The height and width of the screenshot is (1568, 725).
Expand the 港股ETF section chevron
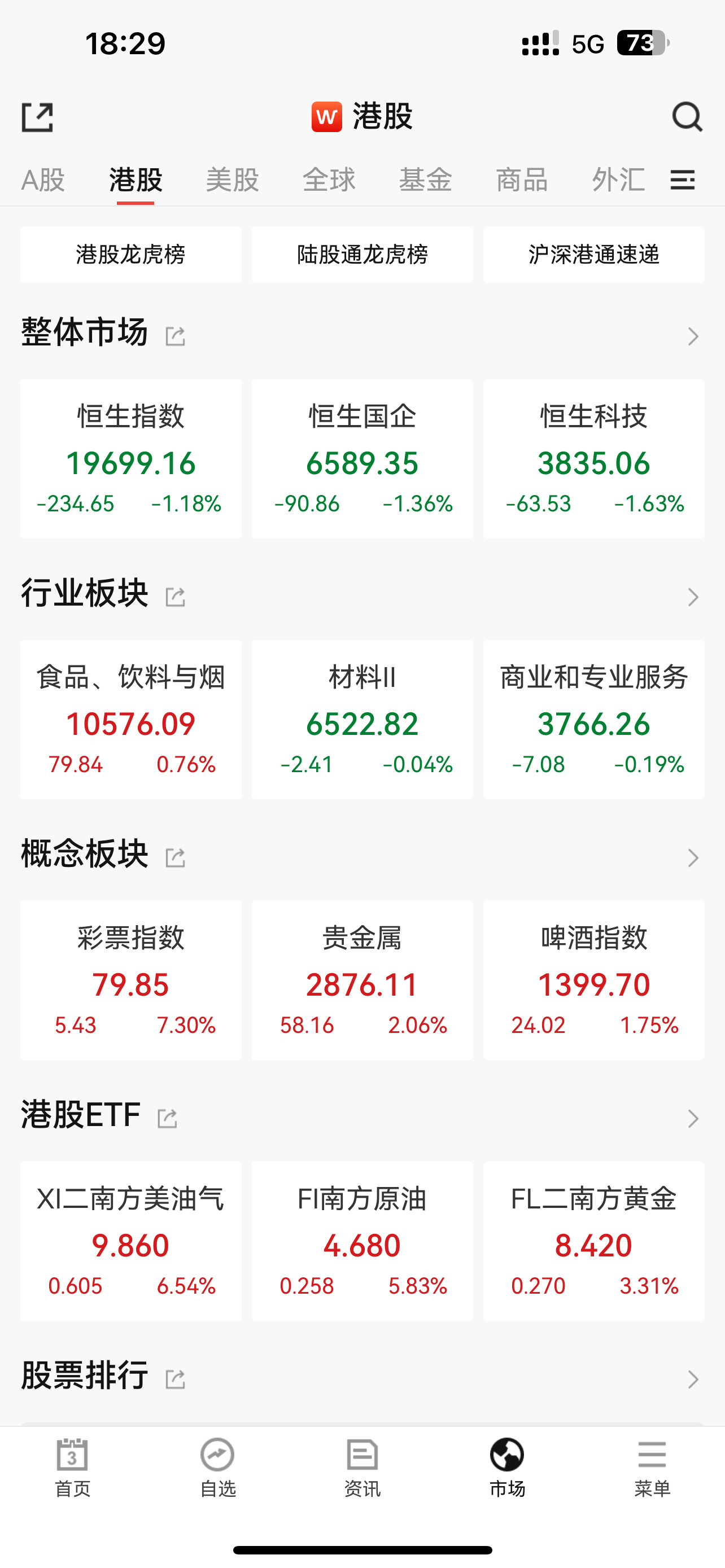point(693,1118)
